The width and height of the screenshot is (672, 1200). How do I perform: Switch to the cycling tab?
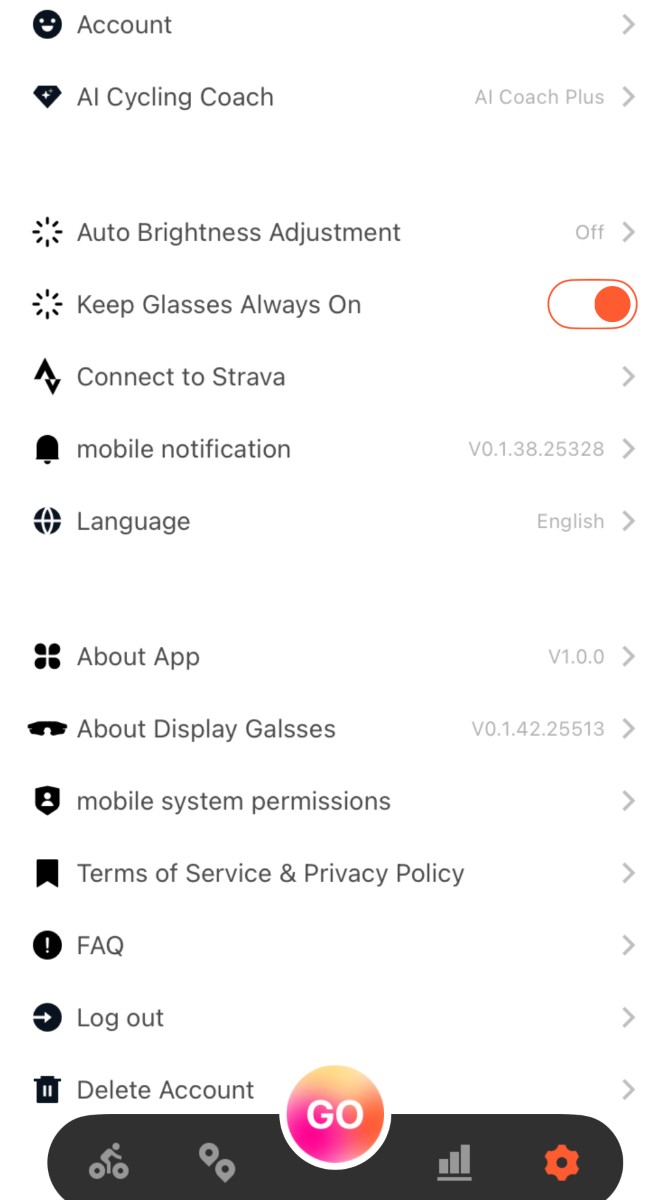109,1163
